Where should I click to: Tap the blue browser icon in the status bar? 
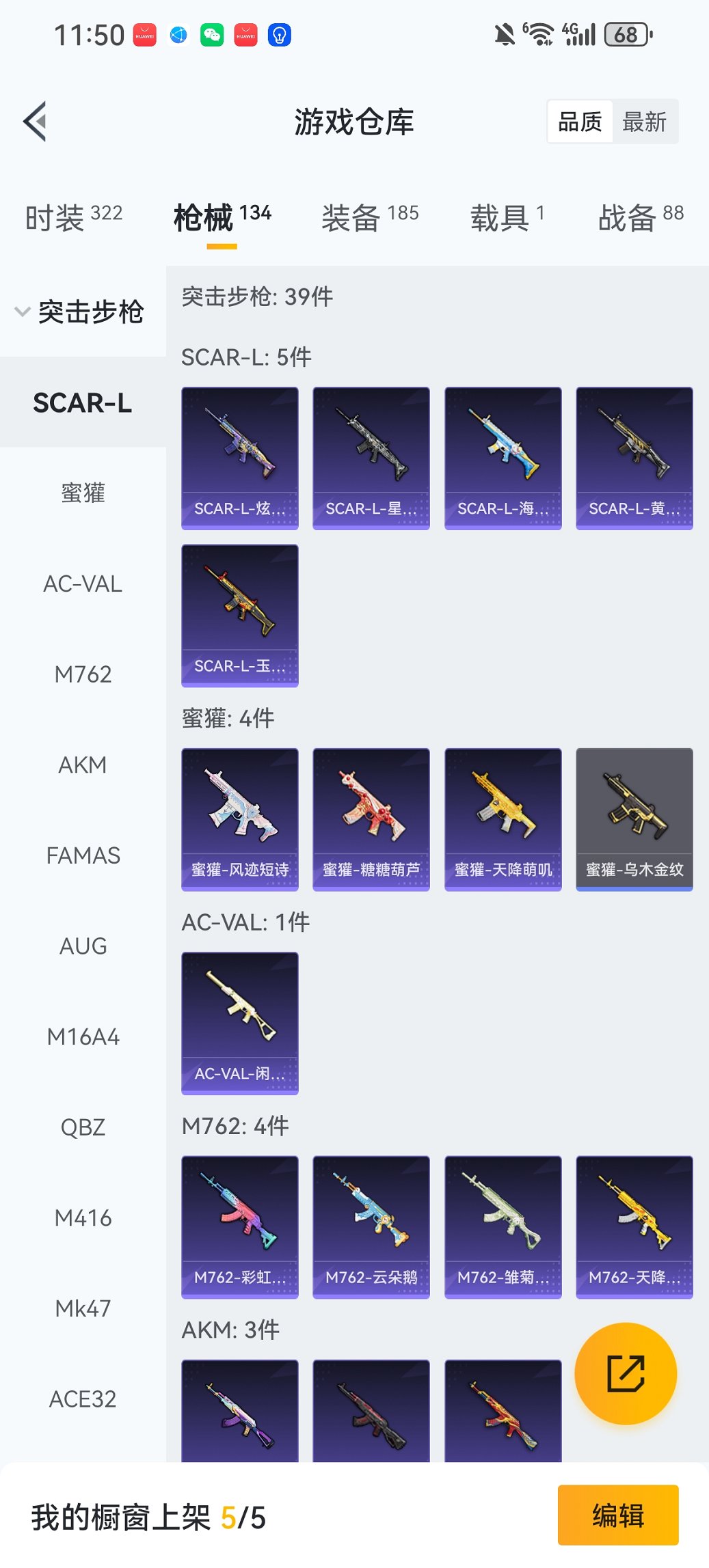[178, 33]
